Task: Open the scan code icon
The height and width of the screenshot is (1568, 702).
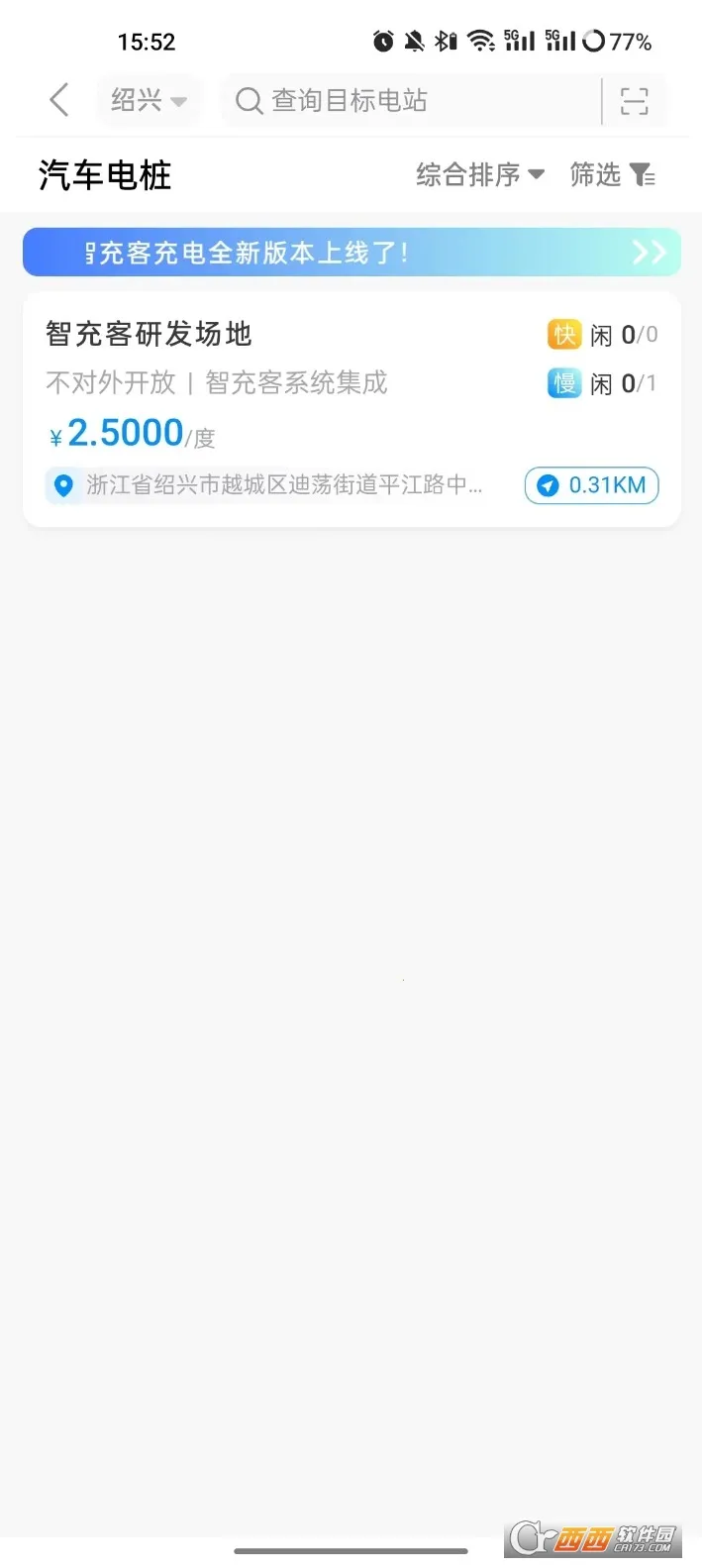Action: tap(634, 101)
